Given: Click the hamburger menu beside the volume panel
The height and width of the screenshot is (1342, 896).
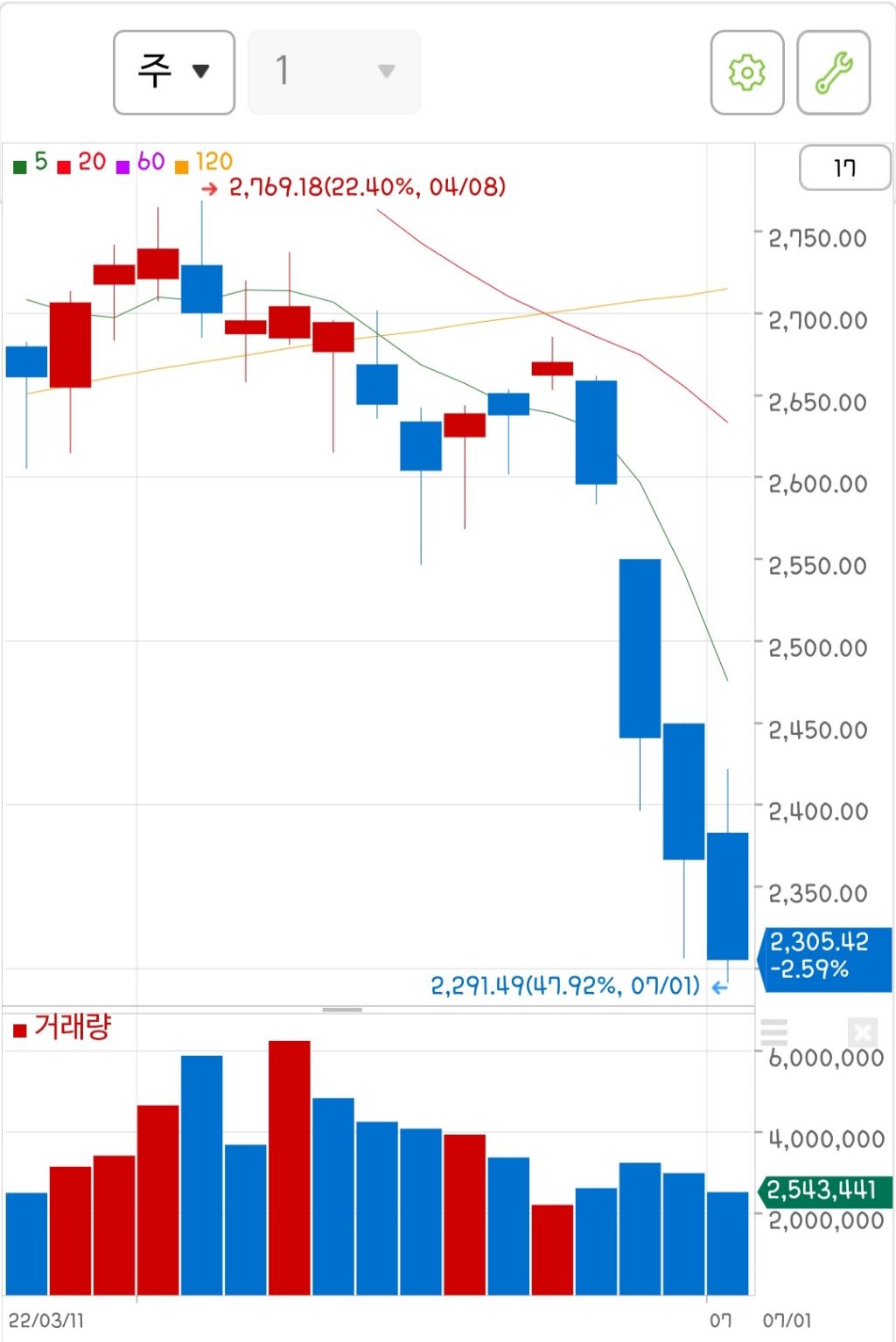Looking at the screenshot, I should click(x=775, y=1033).
